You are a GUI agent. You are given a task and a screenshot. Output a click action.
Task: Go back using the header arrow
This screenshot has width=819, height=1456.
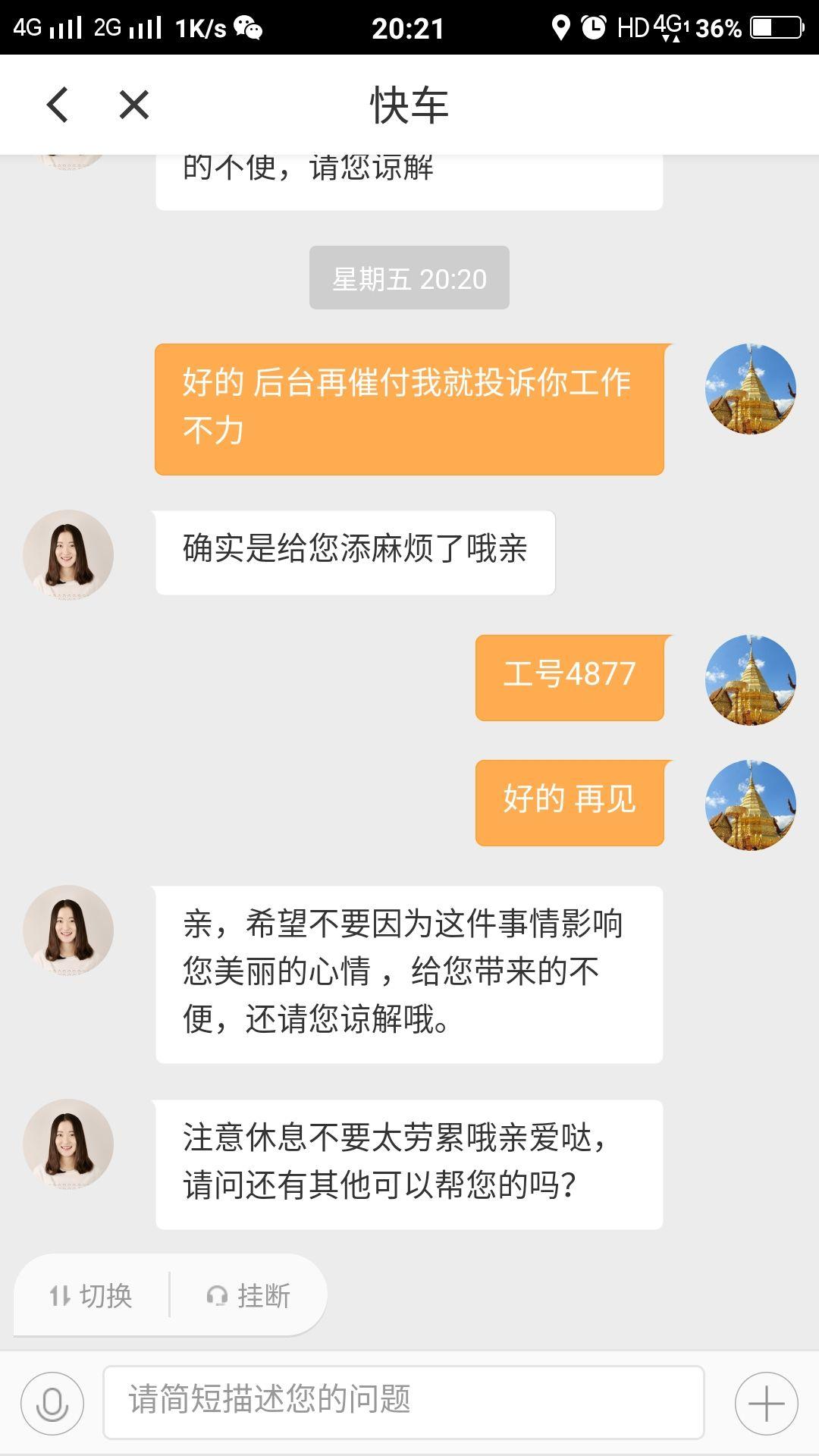tap(58, 105)
